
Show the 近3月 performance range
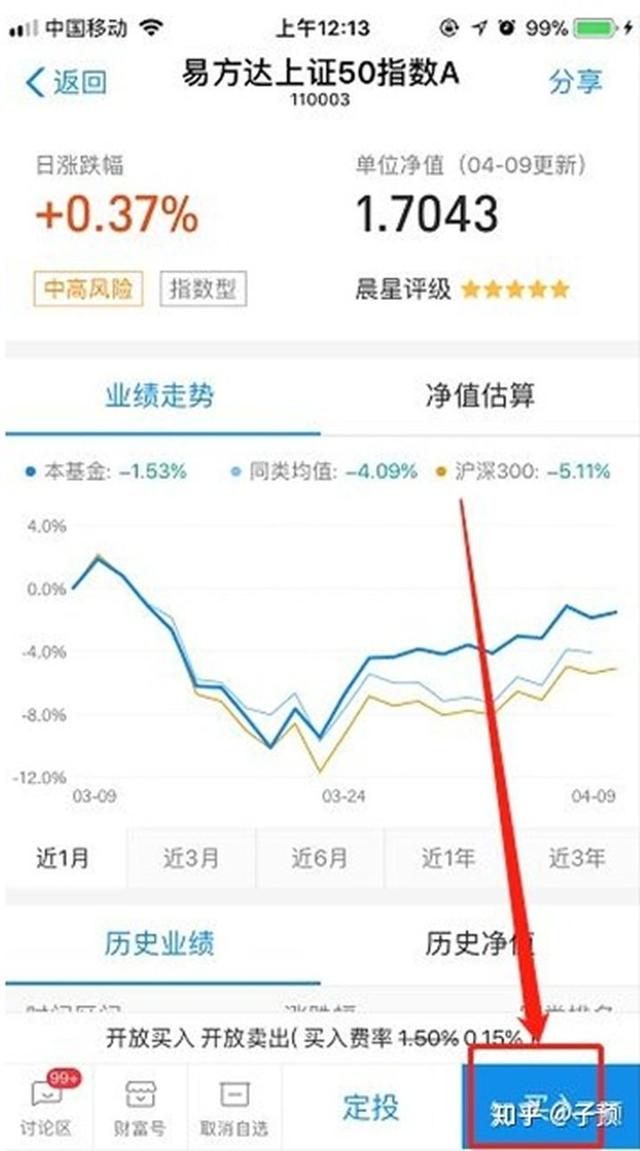(x=191, y=857)
